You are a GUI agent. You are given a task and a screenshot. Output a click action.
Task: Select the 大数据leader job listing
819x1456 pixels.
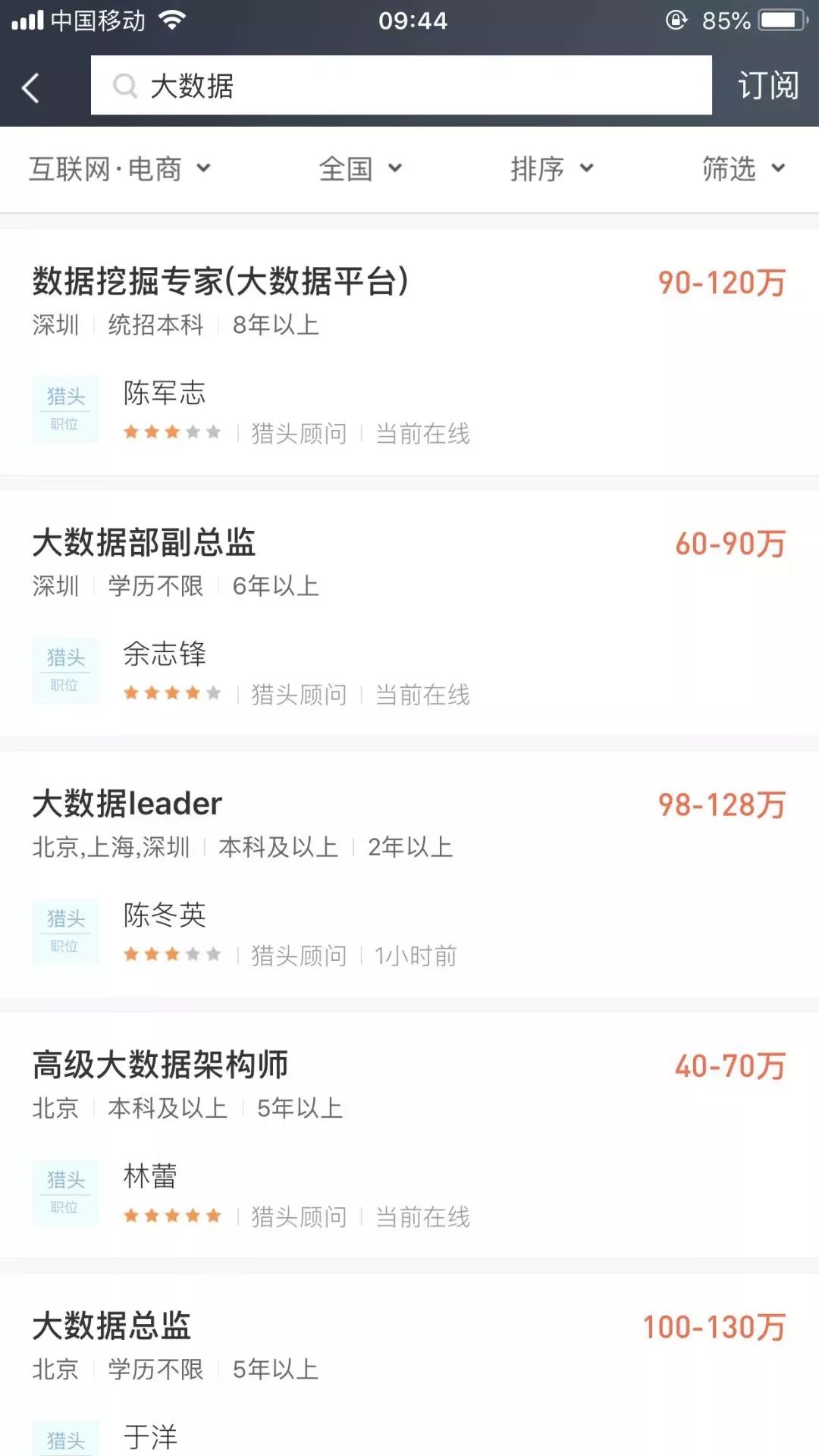(127, 804)
